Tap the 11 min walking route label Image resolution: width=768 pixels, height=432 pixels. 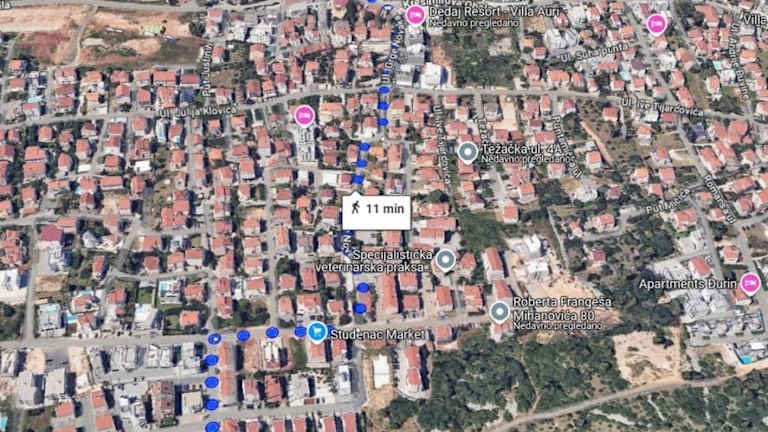[376, 209]
